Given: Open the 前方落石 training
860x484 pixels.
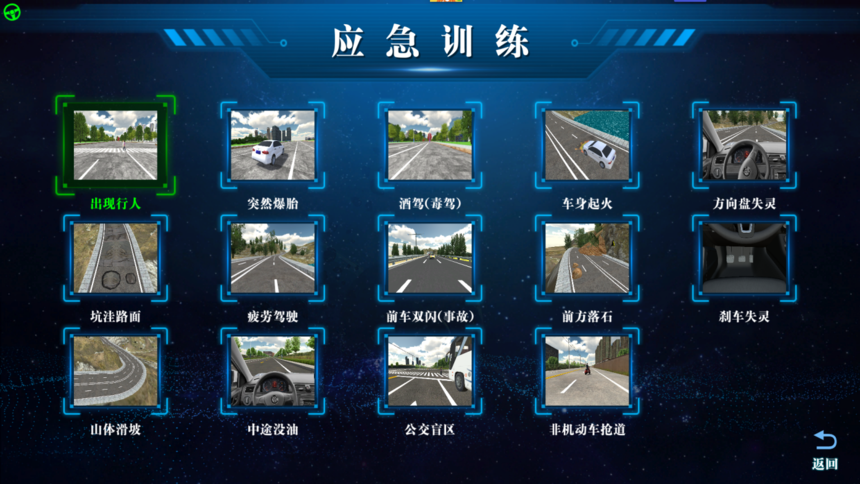Looking at the screenshot, I should [x=587, y=258].
